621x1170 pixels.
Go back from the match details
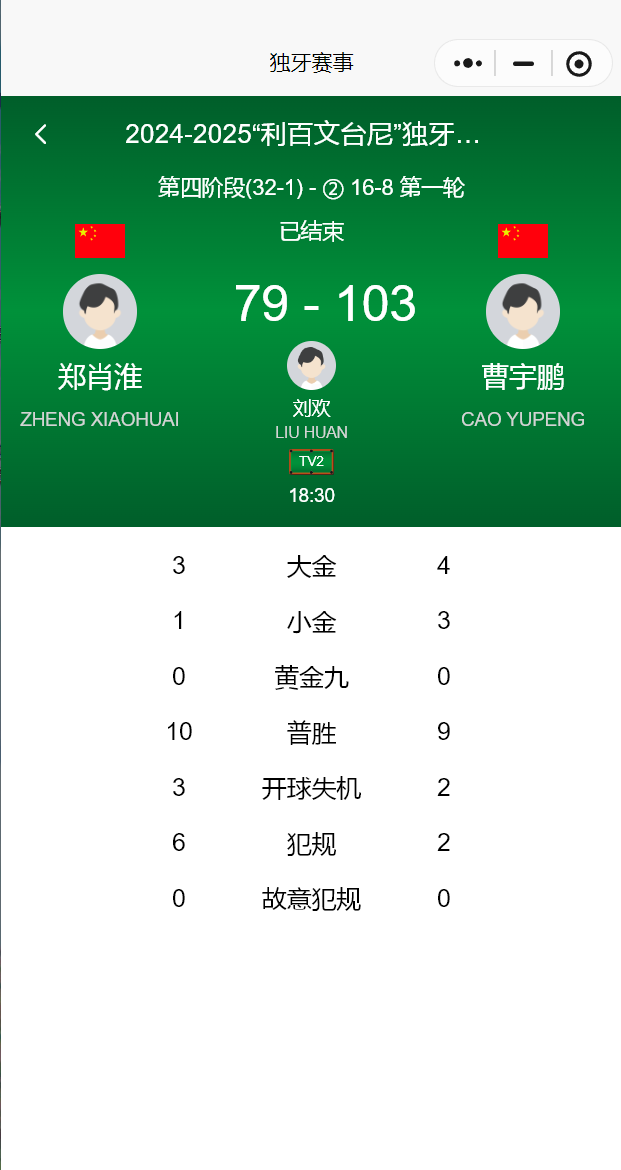click(x=41, y=134)
